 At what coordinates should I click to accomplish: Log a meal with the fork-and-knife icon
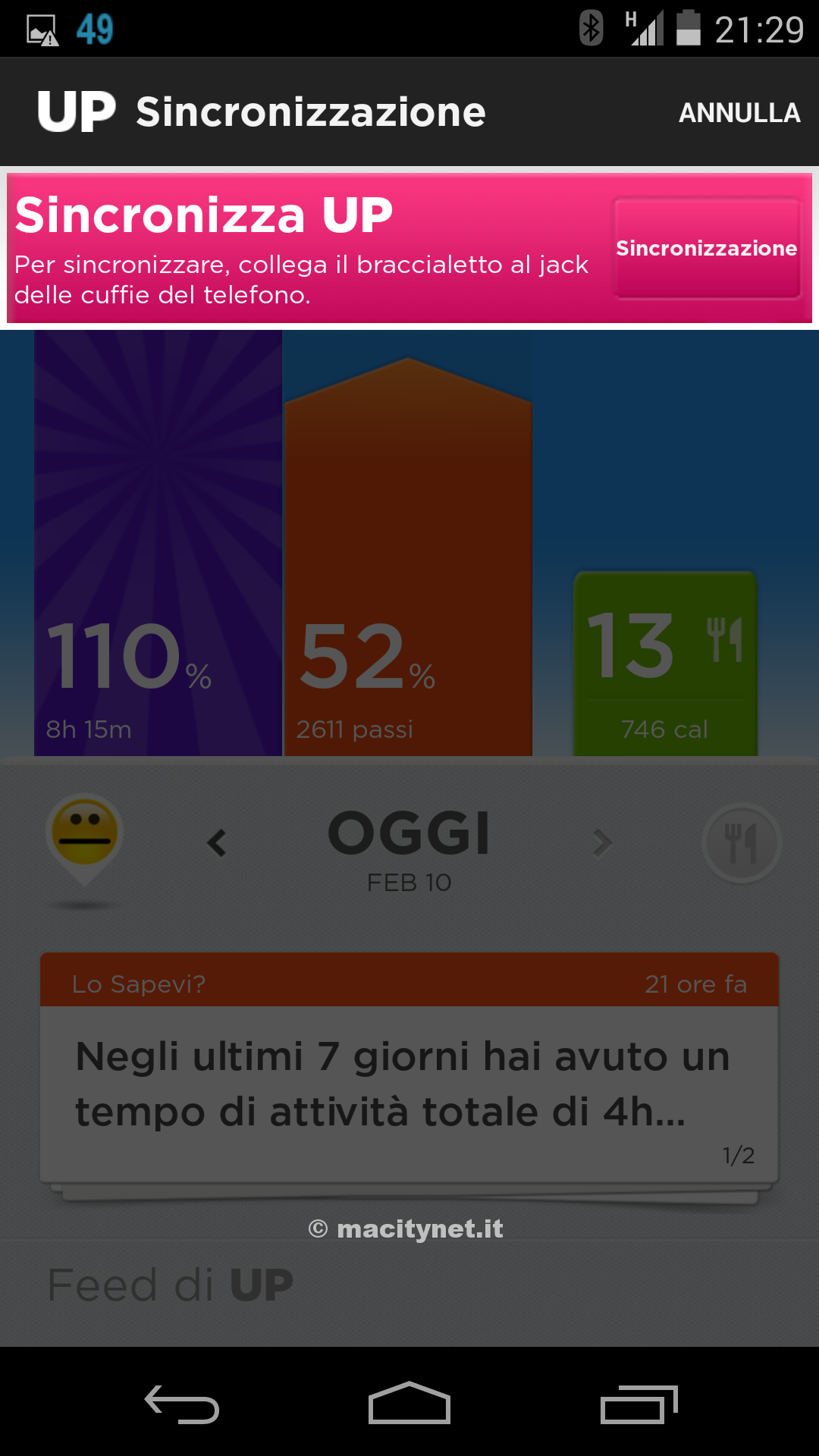[x=742, y=843]
